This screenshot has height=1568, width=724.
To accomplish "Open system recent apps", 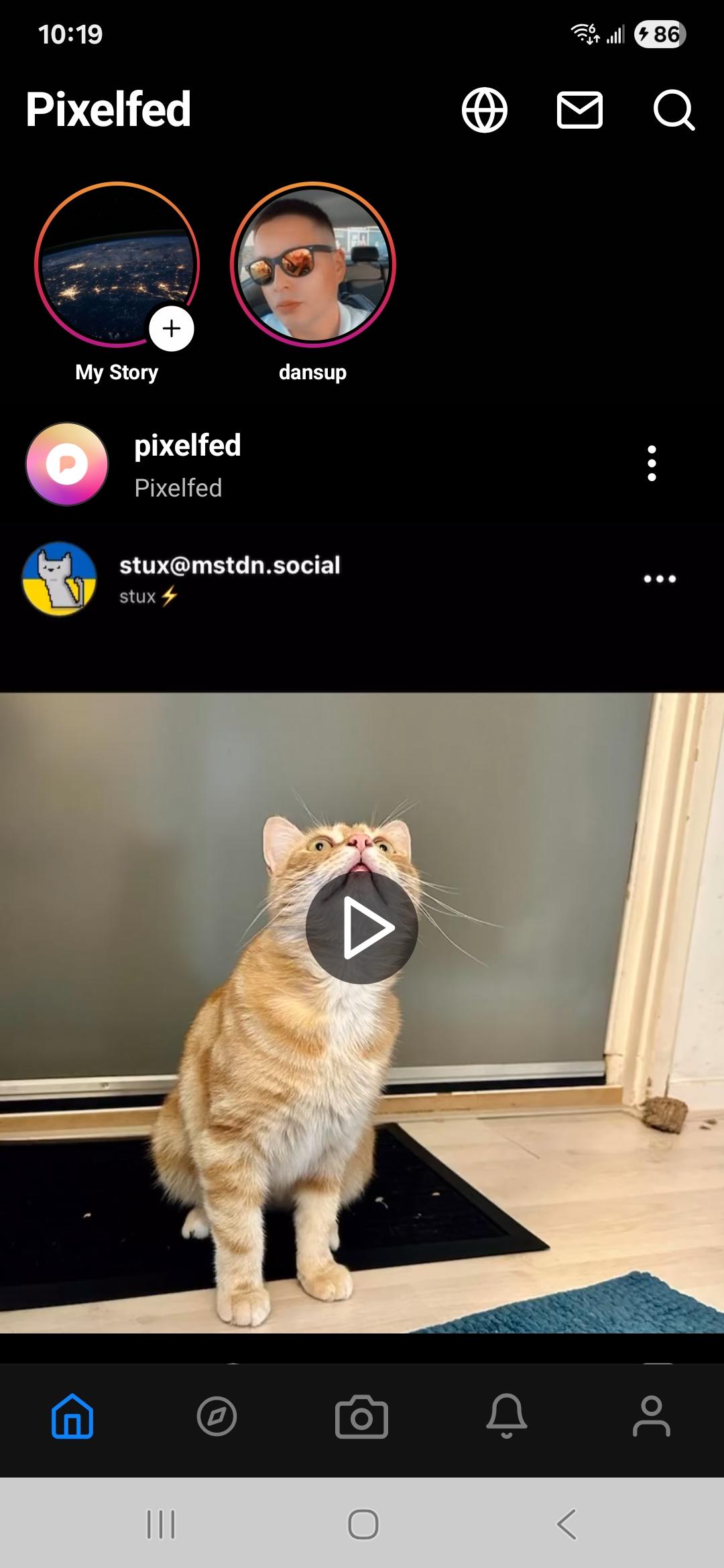I will pyautogui.click(x=161, y=1524).
